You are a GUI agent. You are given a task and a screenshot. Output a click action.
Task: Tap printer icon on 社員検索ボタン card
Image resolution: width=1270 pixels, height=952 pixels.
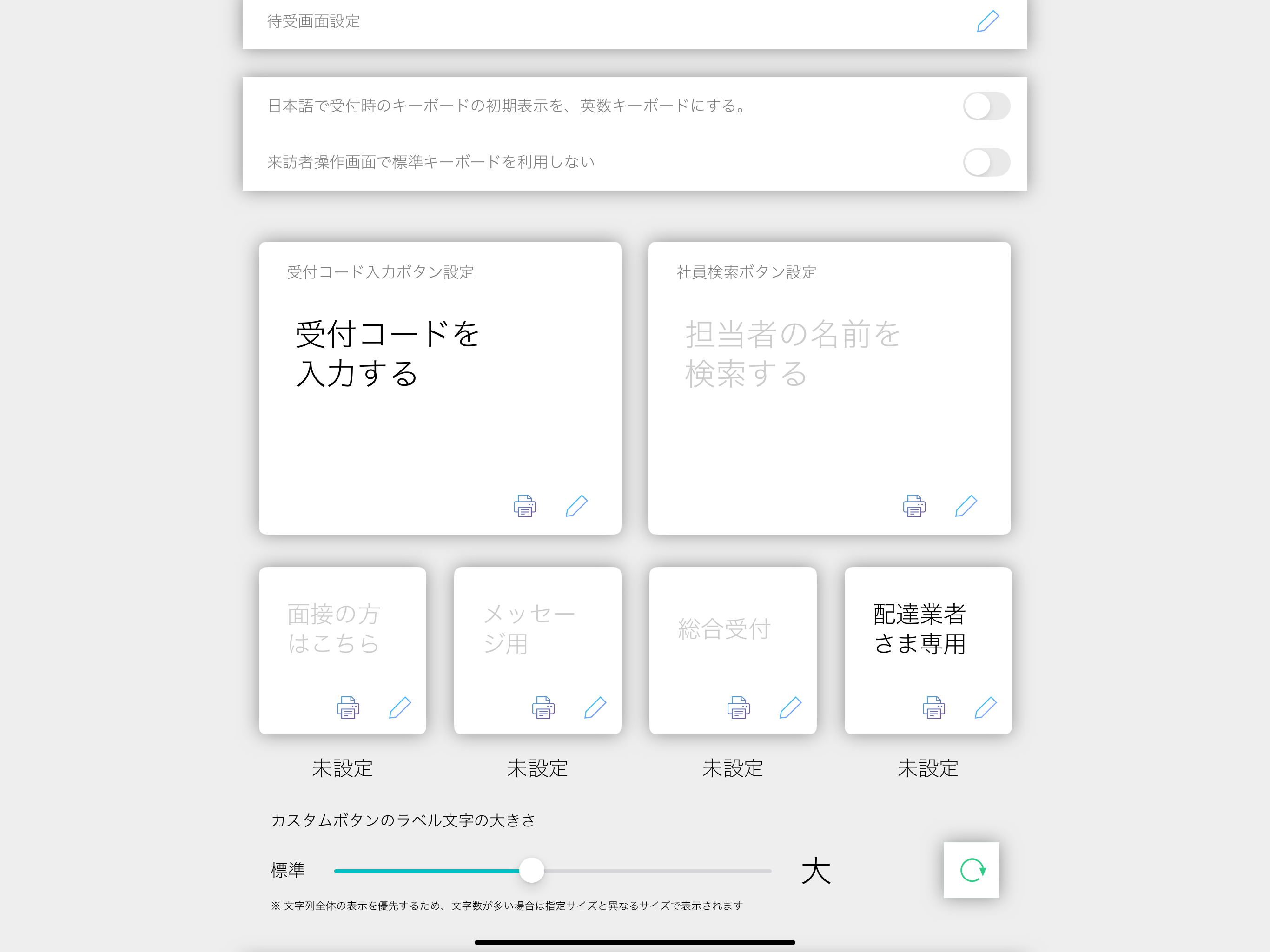(x=913, y=506)
